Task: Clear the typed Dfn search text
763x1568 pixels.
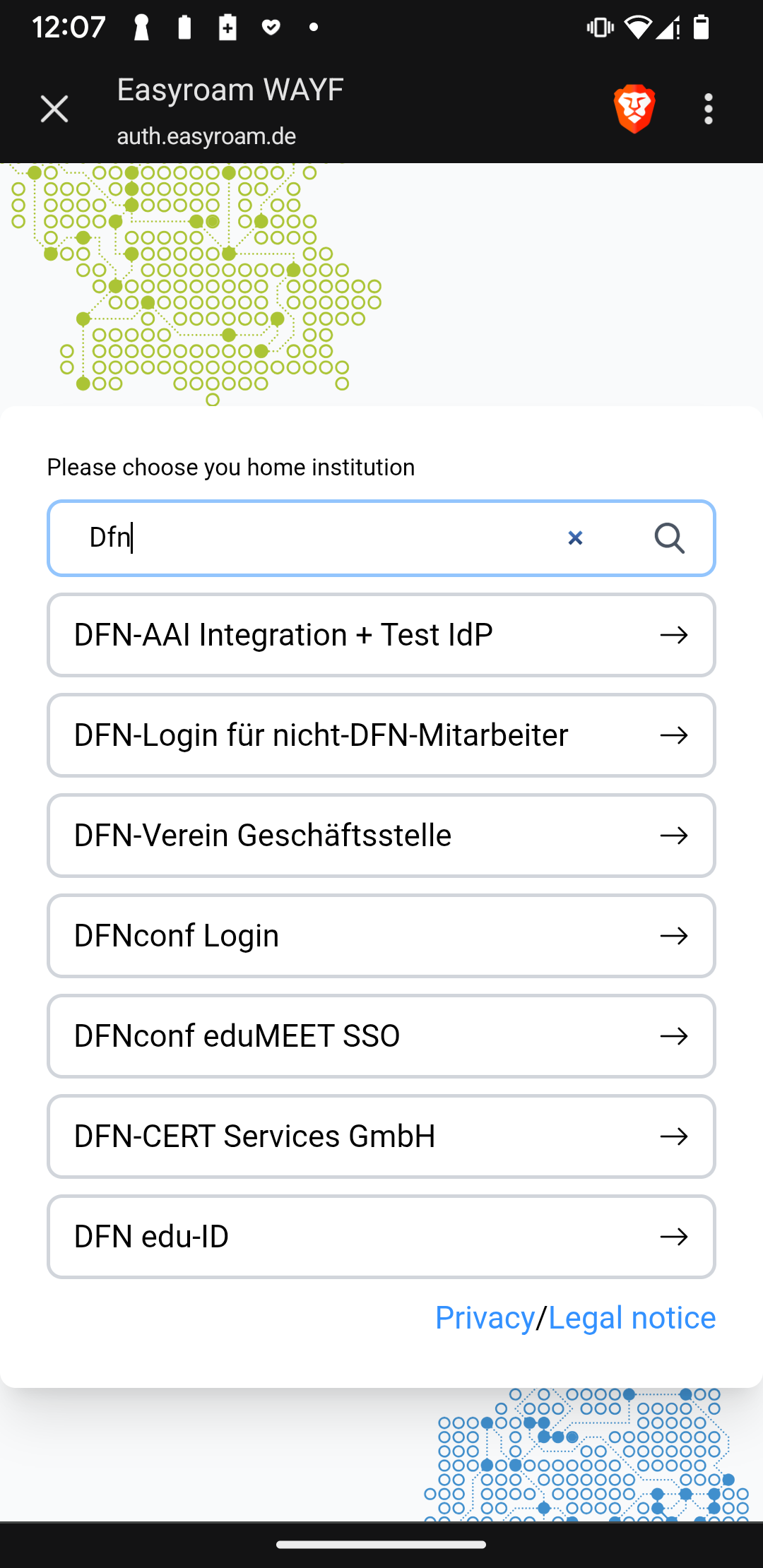Action: pyautogui.click(x=575, y=538)
